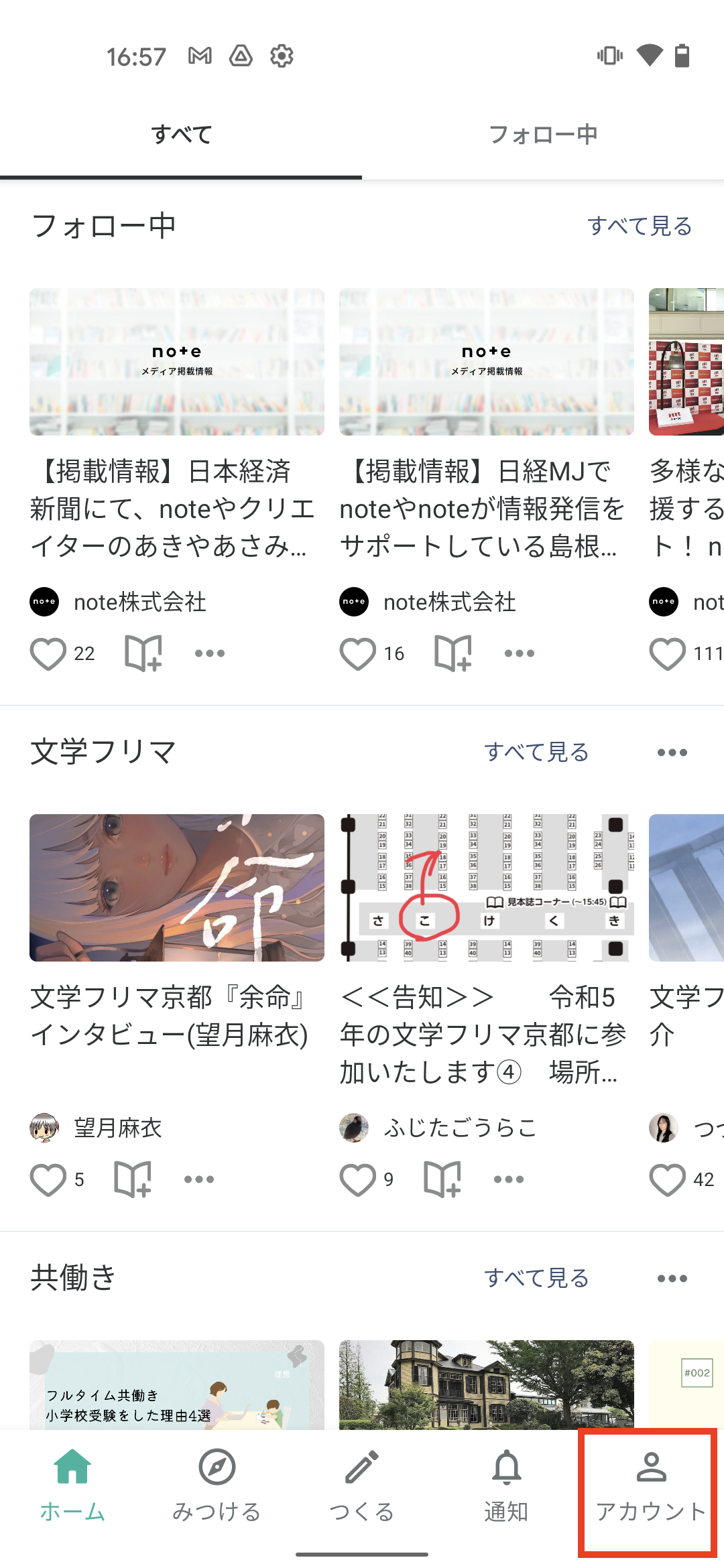Open more options for 望月麻衣's article
This screenshot has height=1568, width=724.
point(199,1179)
